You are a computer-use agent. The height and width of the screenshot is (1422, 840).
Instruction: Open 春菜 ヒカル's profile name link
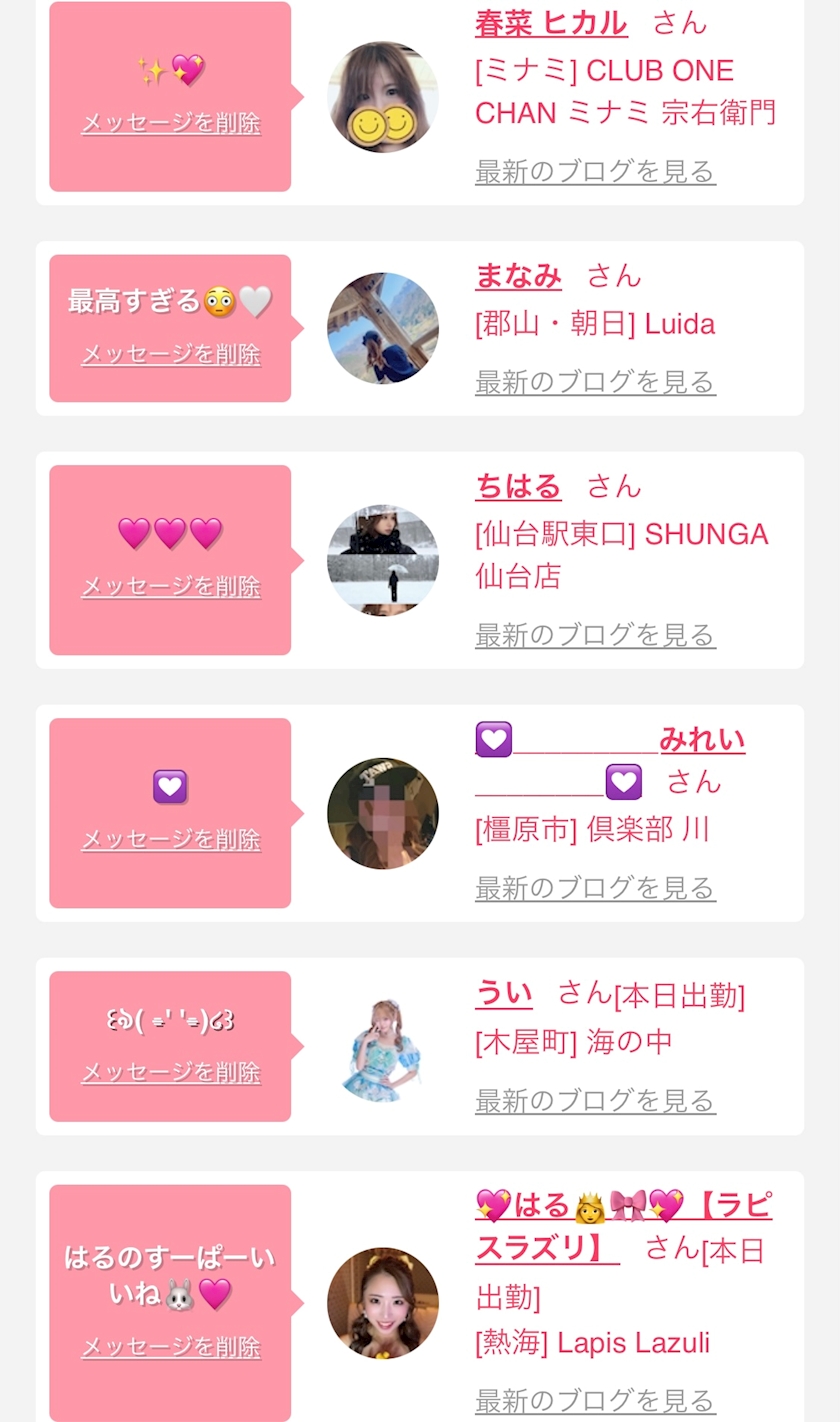click(551, 23)
